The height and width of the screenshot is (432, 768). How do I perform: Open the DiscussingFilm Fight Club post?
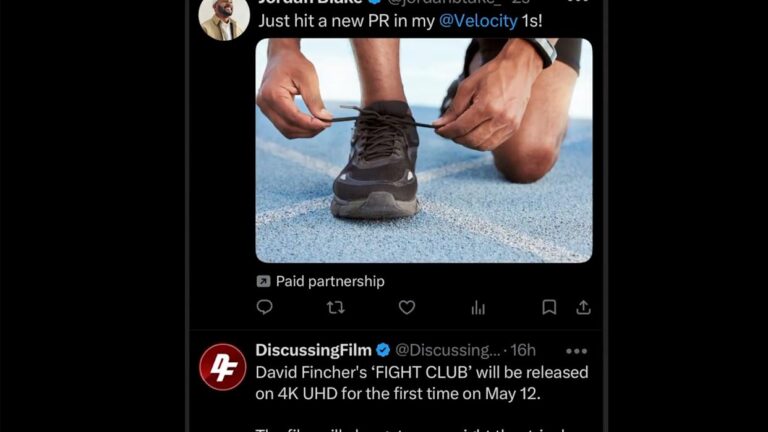click(422, 382)
